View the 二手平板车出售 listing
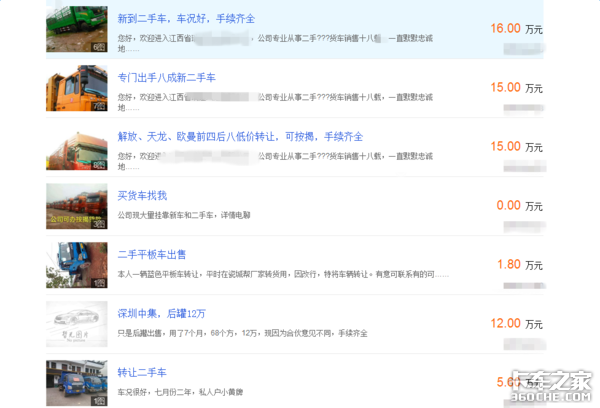 click(x=152, y=254)
